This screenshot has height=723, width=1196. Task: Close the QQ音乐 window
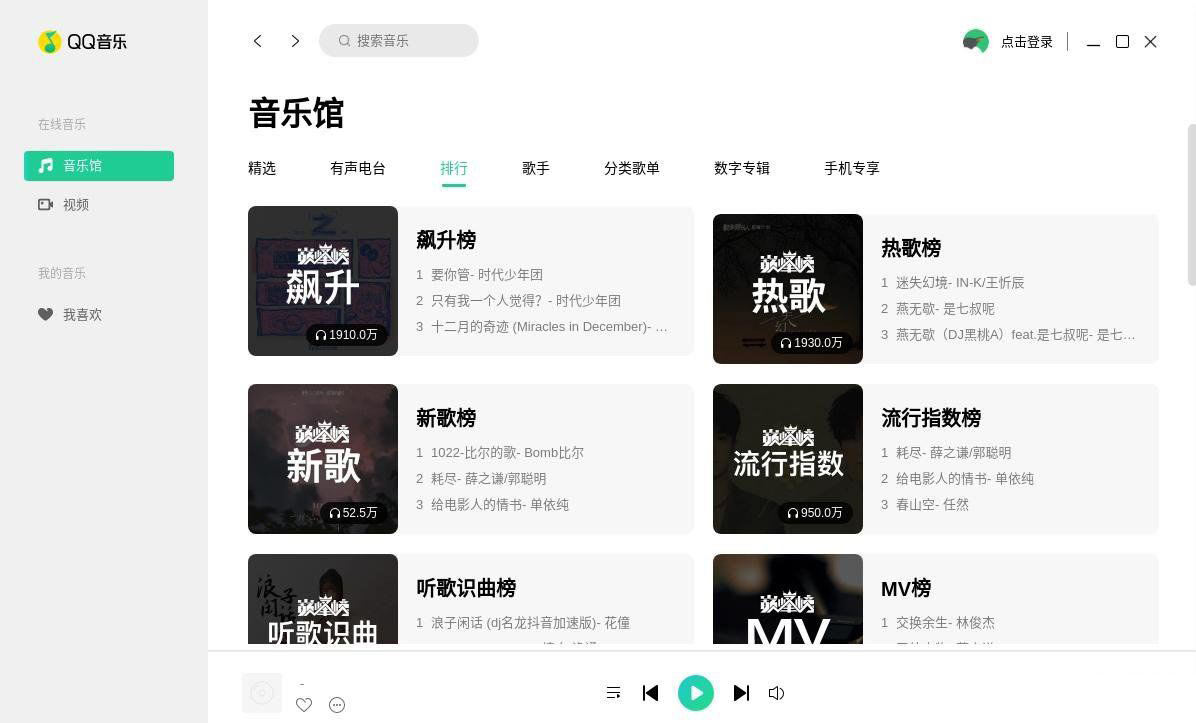[1150, 41]
